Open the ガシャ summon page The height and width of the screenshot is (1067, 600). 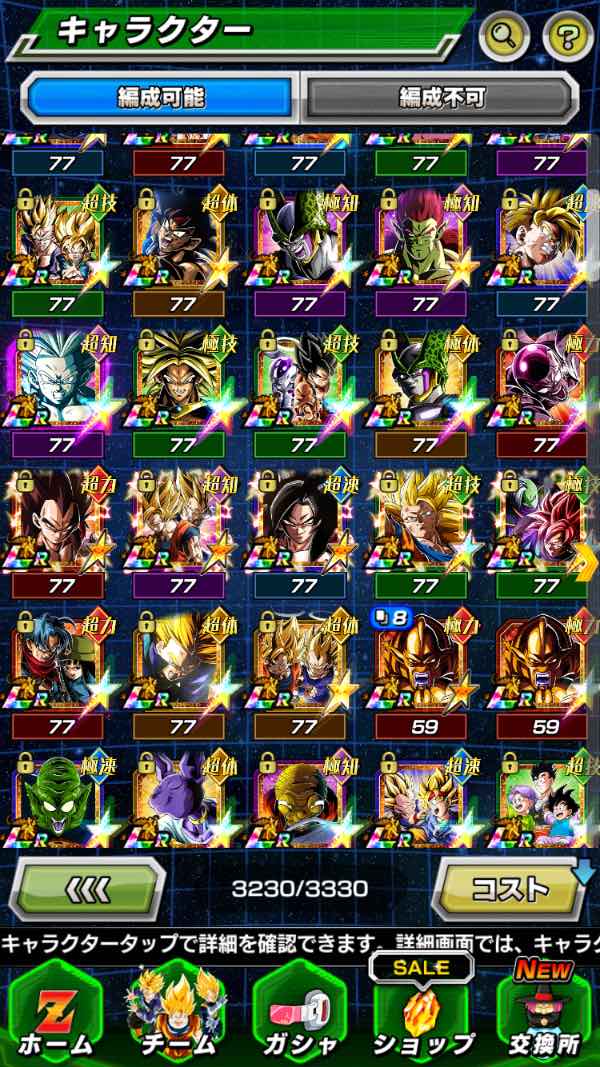300,1010
